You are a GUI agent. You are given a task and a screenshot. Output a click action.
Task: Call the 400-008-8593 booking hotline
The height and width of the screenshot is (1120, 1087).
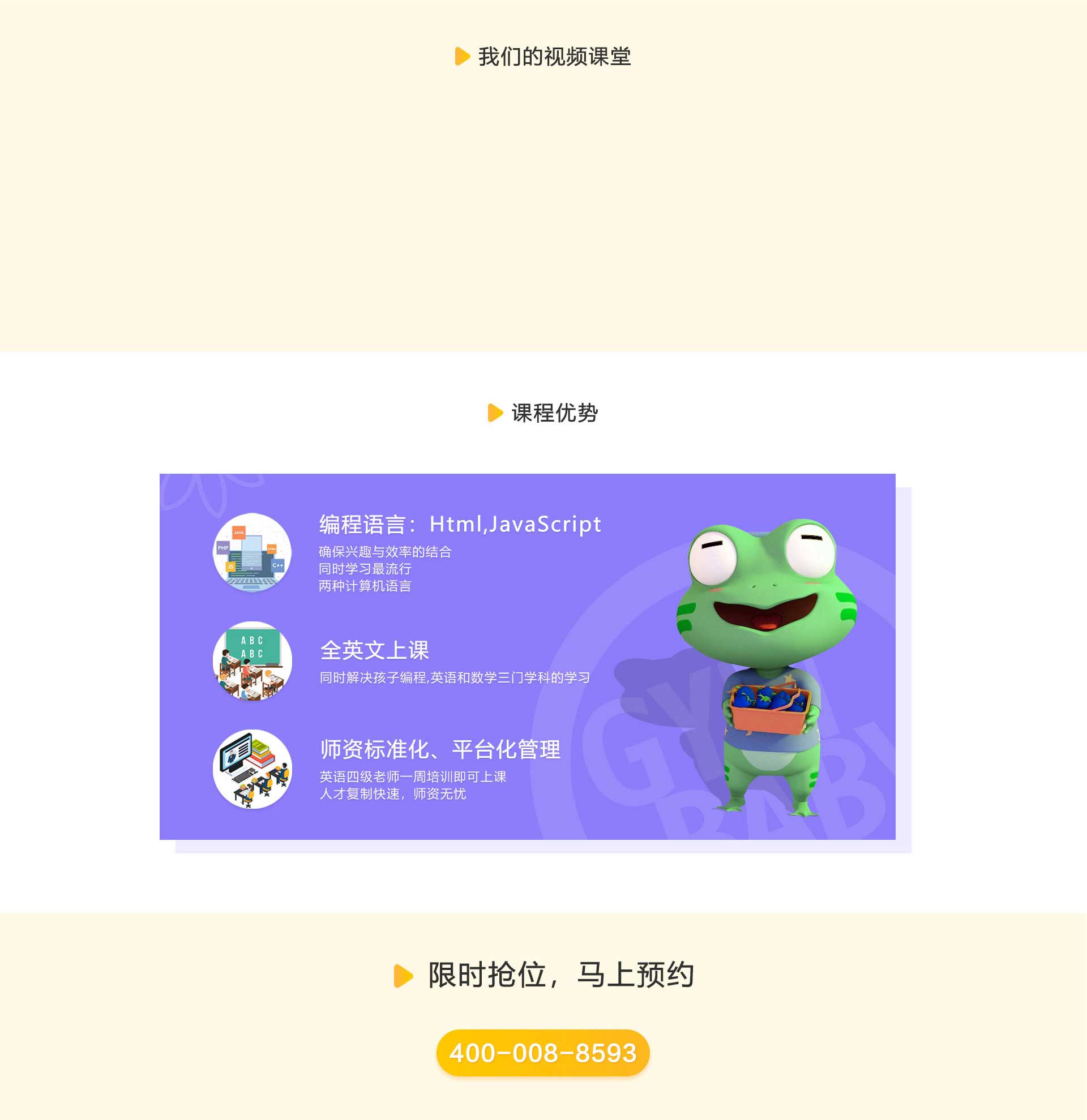point(542,1053)
